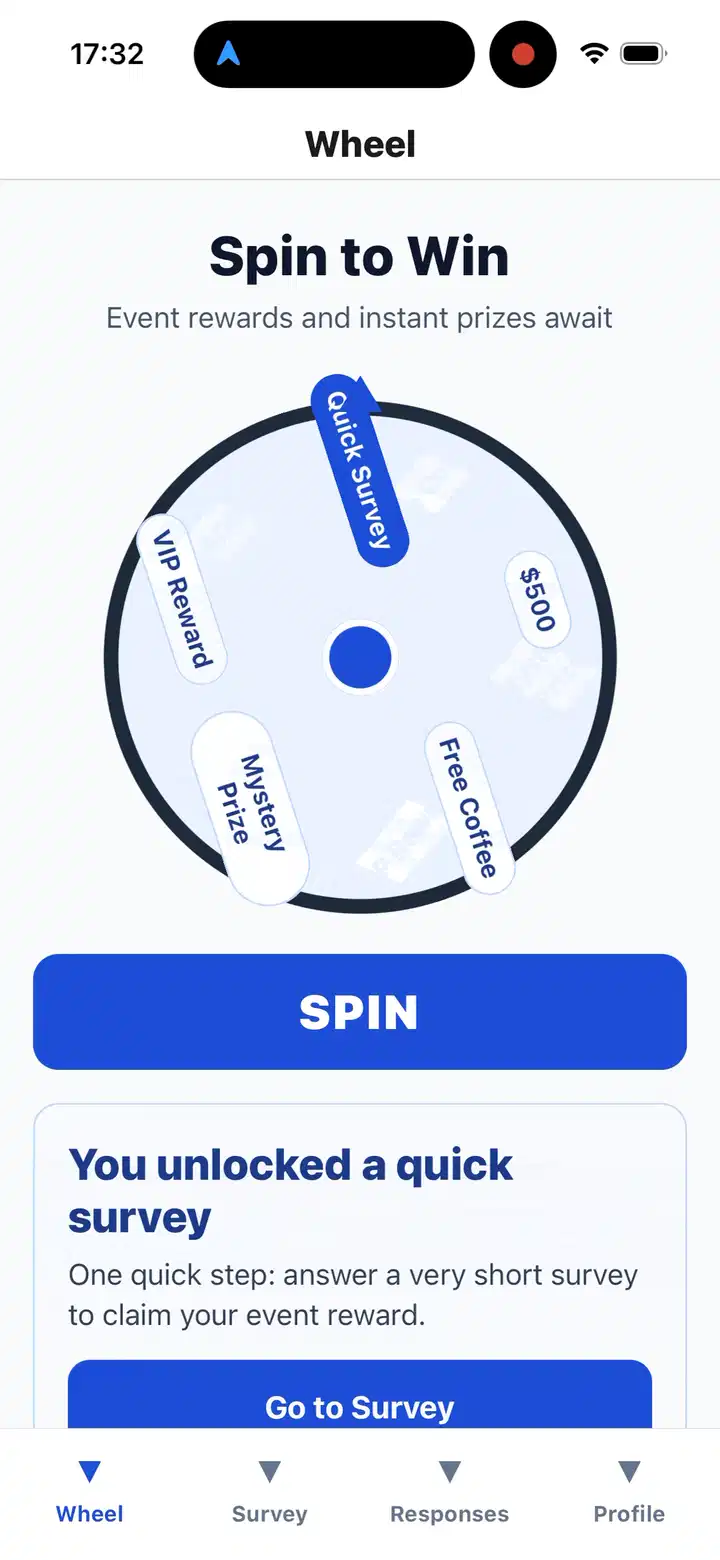Switch to the Survey tab

point(269,1492)
